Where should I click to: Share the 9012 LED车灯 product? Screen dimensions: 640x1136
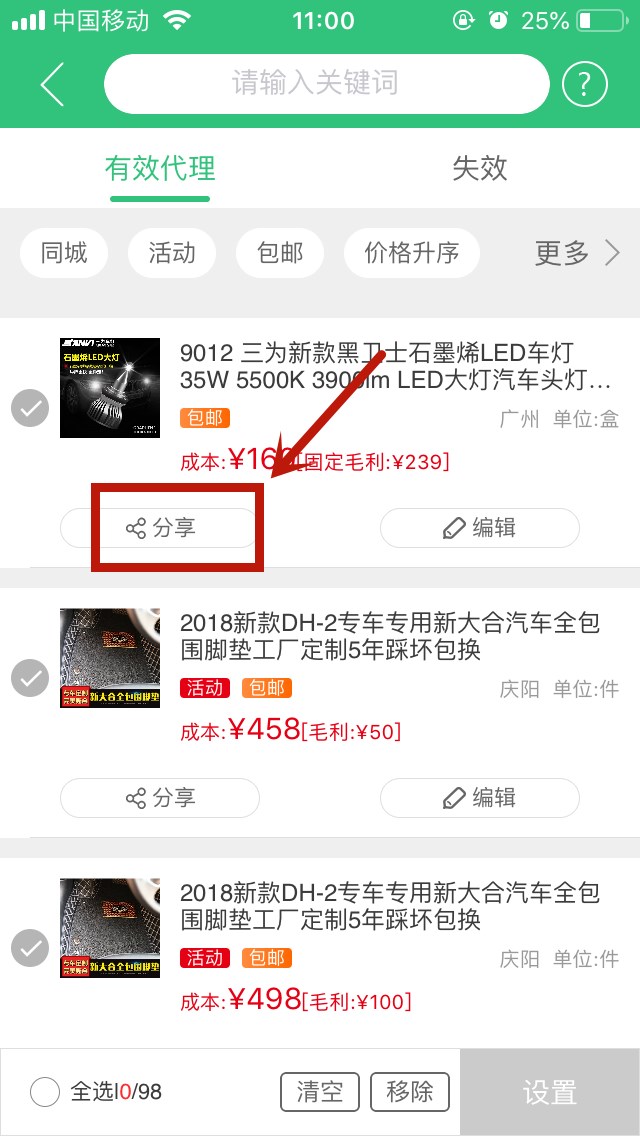point(160,528)
